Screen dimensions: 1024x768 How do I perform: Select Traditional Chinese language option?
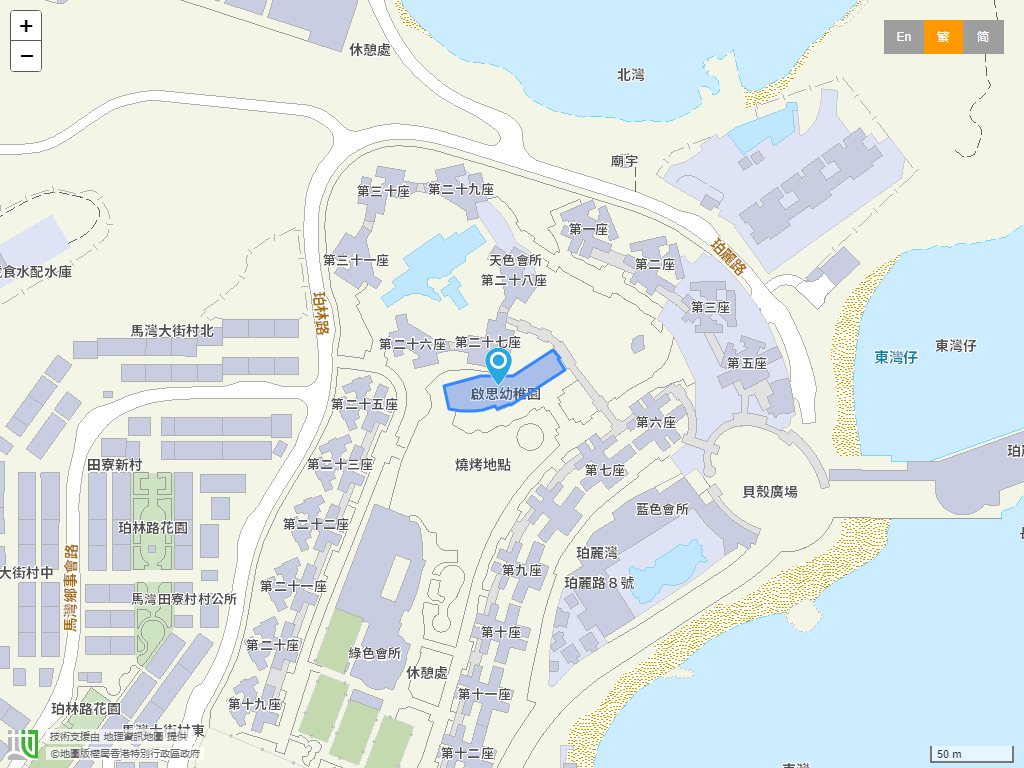coord(943,37)
